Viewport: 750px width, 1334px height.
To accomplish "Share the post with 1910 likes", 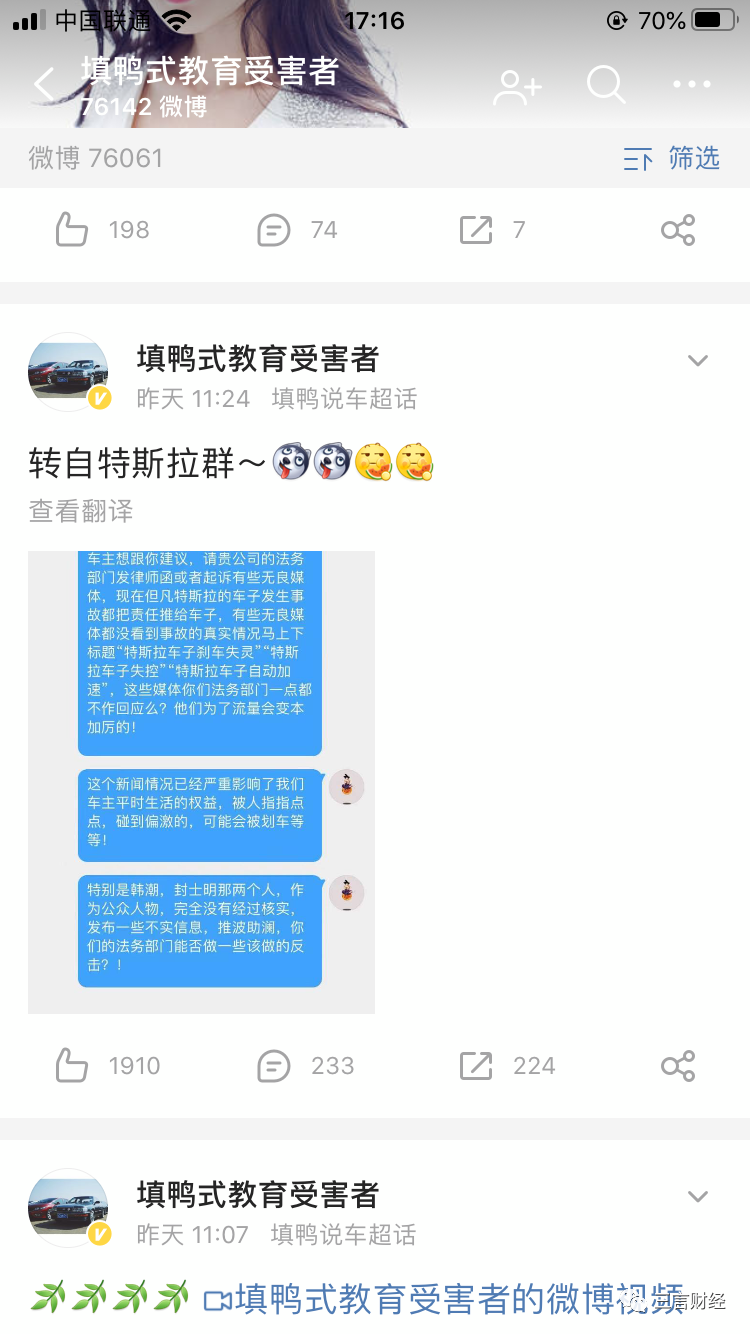I will tap(678, 1066).
